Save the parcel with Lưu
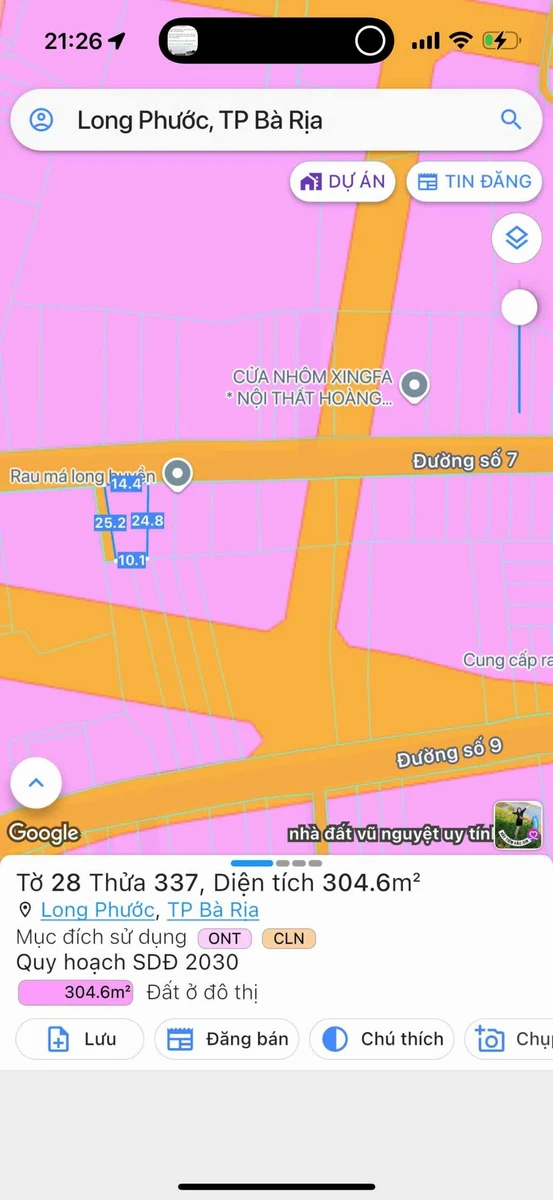 coord(80,1039)
